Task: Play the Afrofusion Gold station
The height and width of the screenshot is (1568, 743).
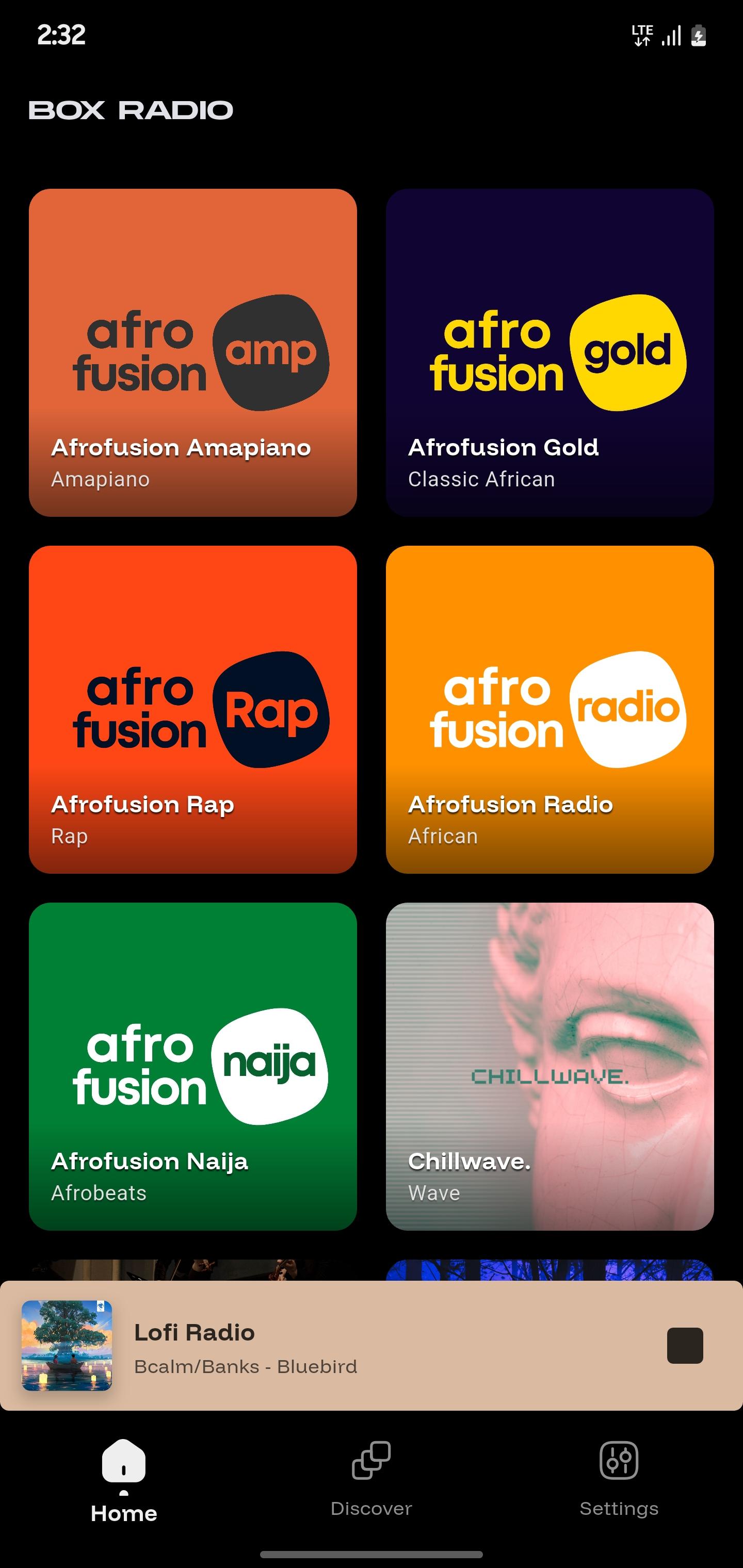Action: [x=550, y=352]
